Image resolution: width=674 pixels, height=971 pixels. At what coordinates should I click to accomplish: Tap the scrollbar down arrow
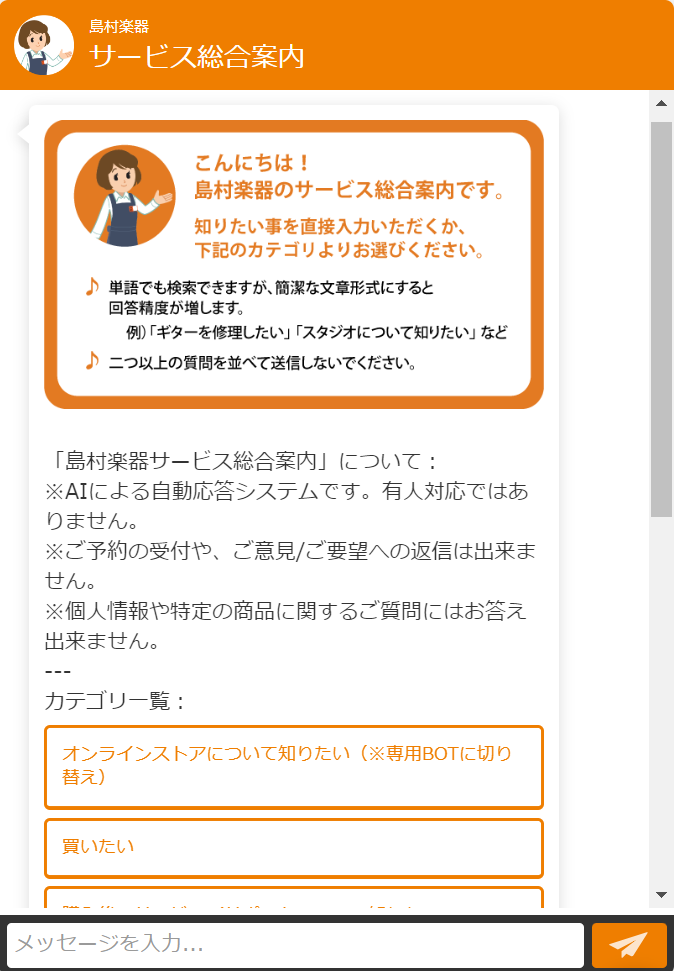pyautogui.click(x=661, y=894)
